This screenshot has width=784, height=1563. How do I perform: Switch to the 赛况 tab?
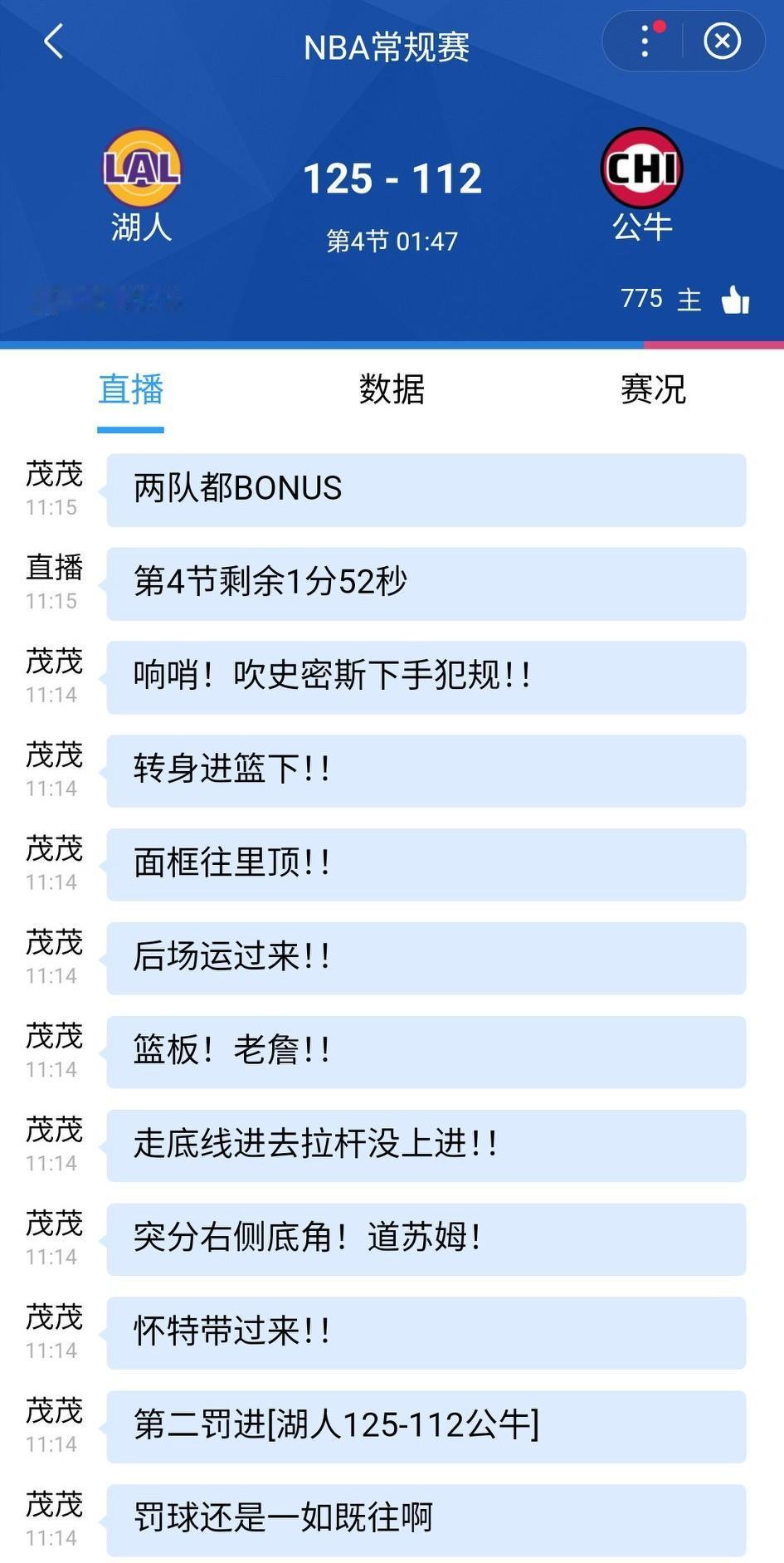[x=651, y=391]
